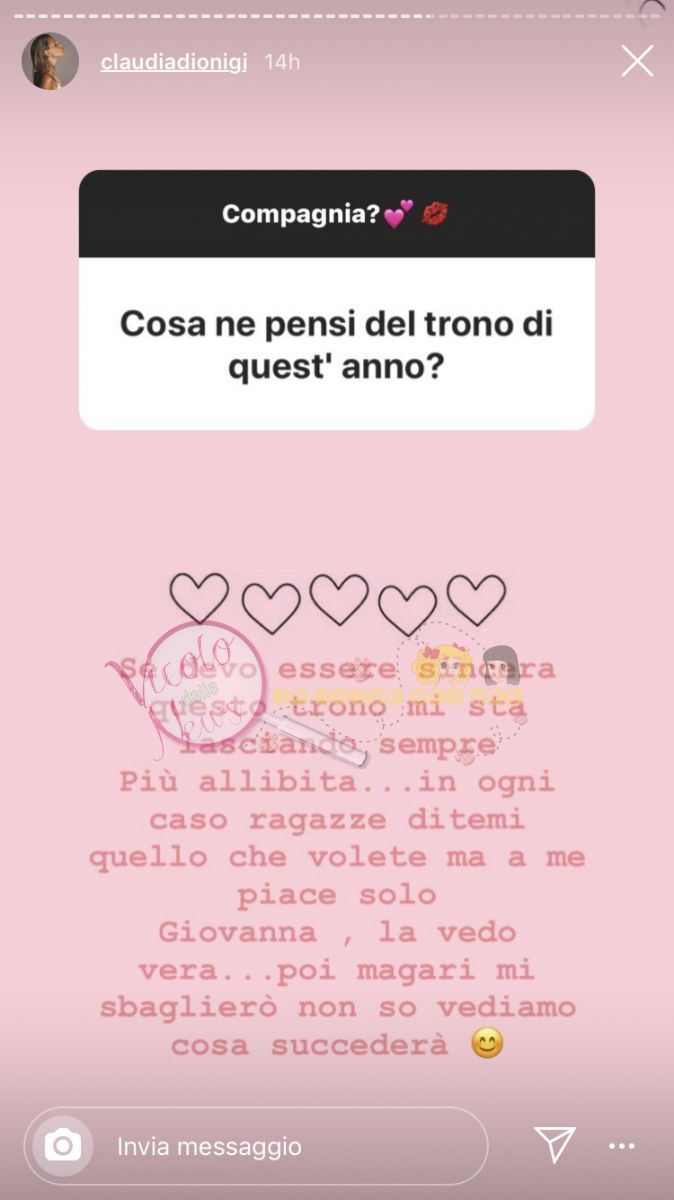Close the story with the X
Viewport: 674px width, 1200px height.
pos(637,62)
